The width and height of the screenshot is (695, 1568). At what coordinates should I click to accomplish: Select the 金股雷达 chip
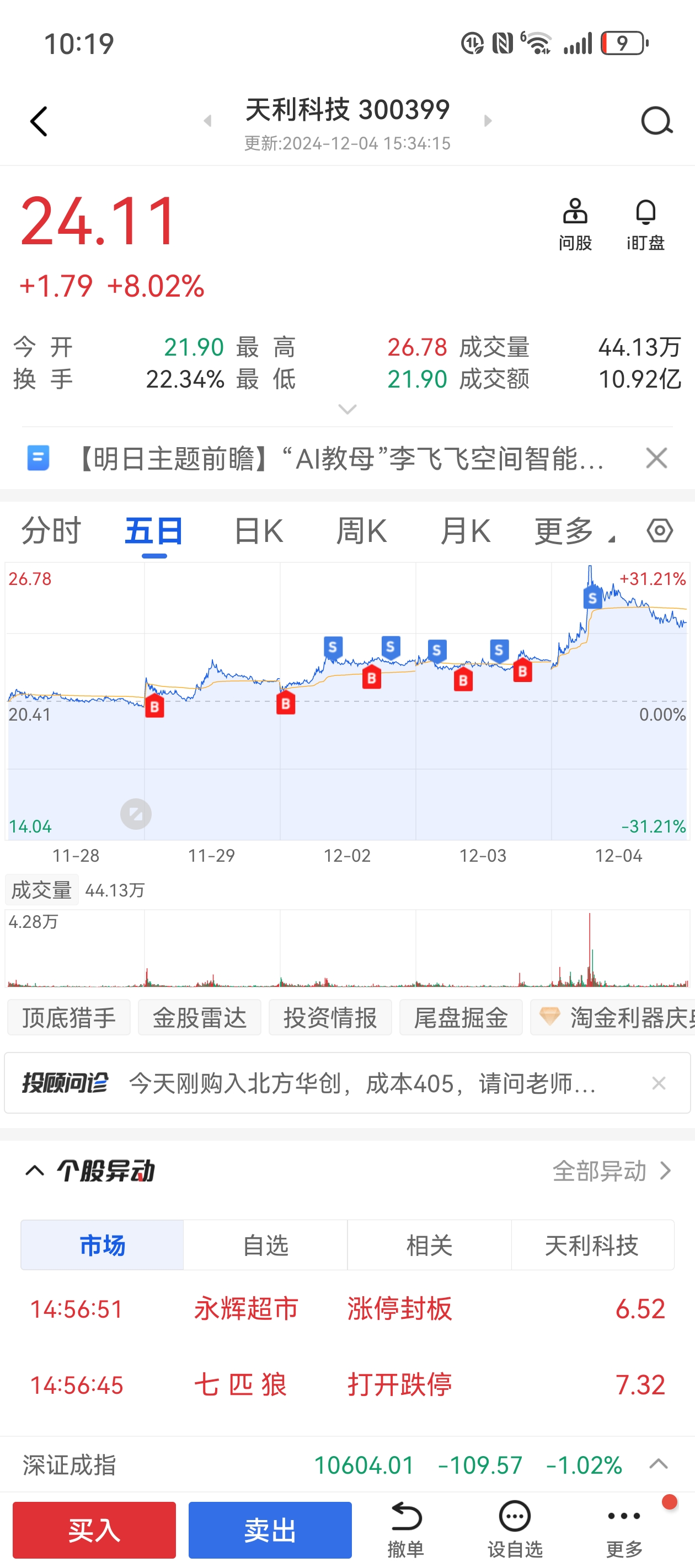click(x=200, y=1017)
